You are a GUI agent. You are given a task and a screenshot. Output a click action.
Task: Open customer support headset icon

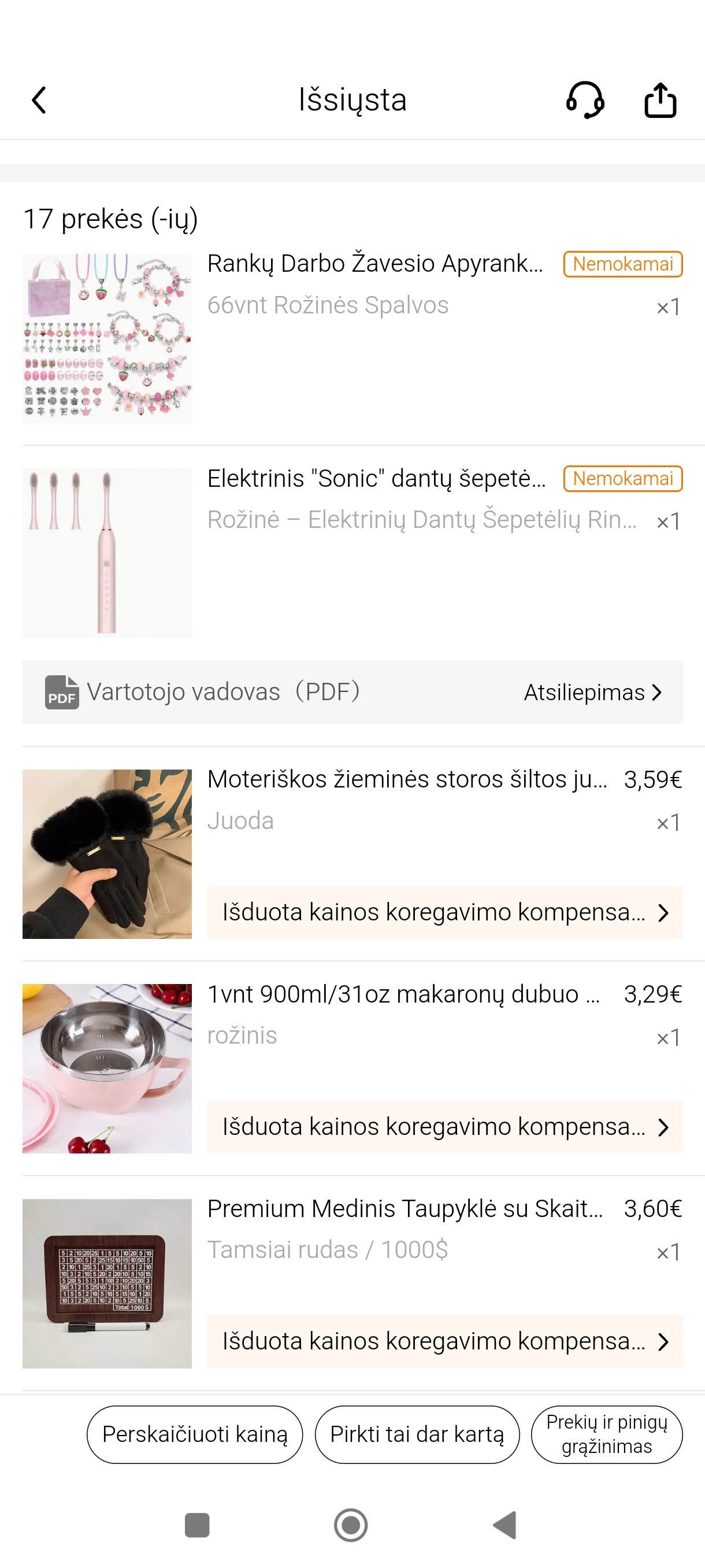click(x=585, y=100)
